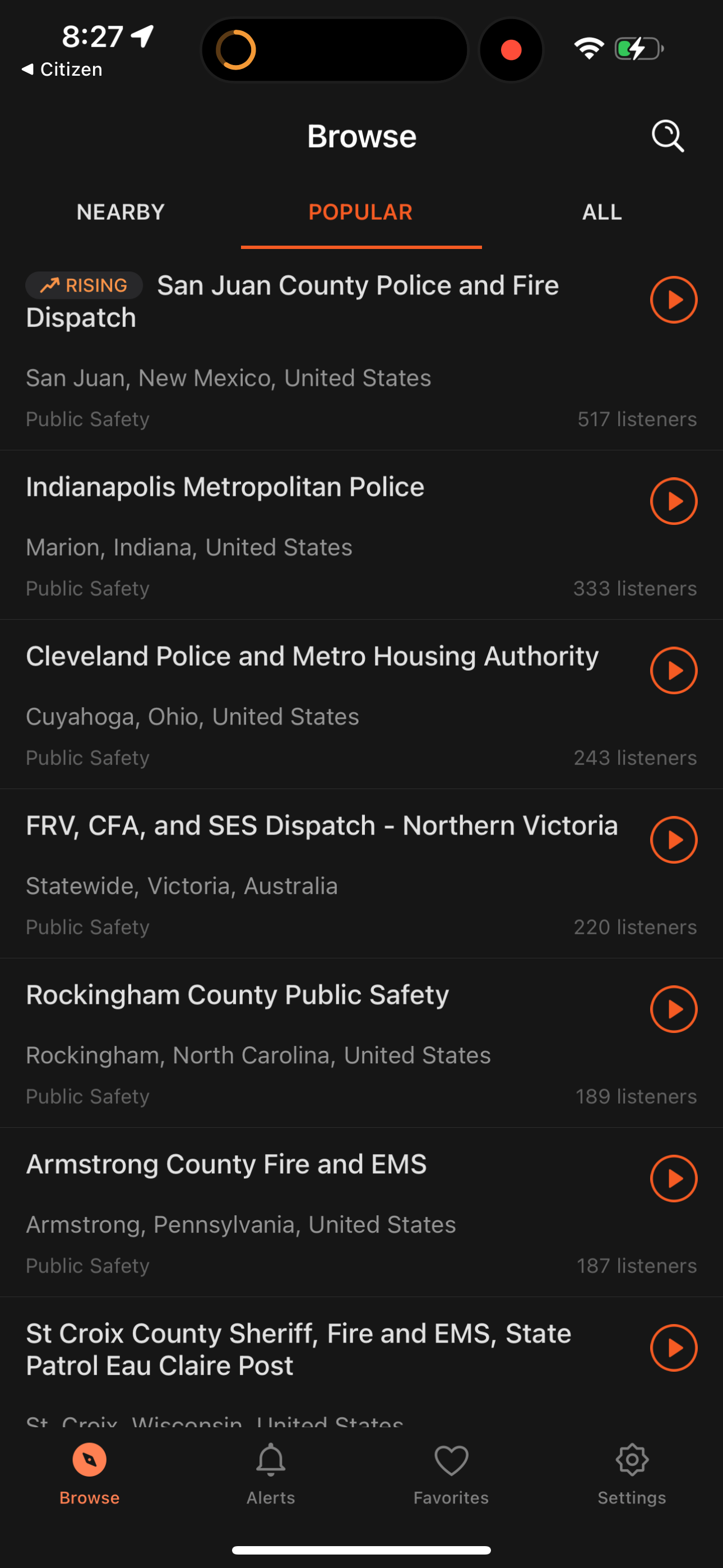Play FRV, CFA, and SES Dispatch stream
This screenshot has height=1568, width=723.
tap(674, 840)
